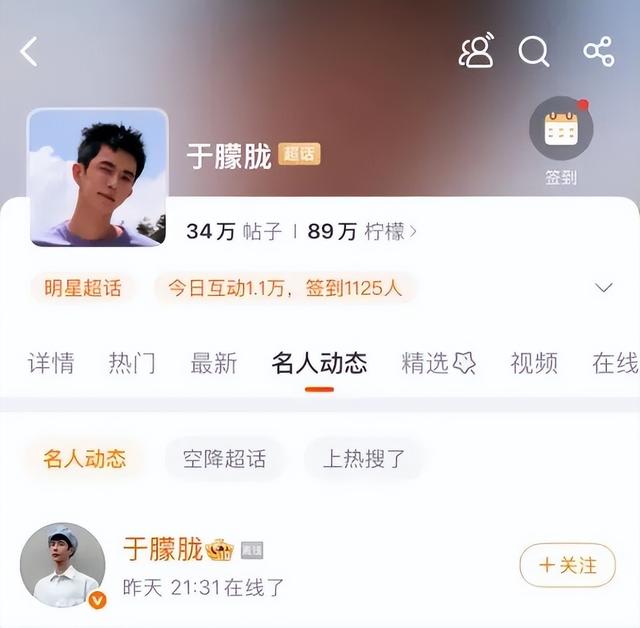Switch to the 在线 tab
The height and width of the screenshot is (628, 640).
click(x=615, y=363)
